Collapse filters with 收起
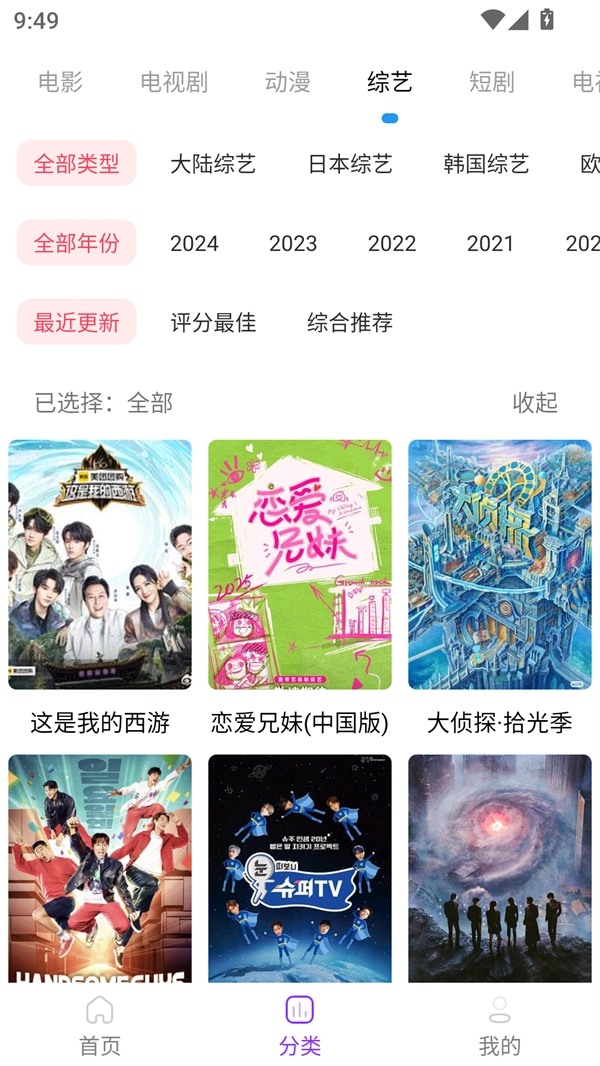600x1066 pixels. point(535,402)
